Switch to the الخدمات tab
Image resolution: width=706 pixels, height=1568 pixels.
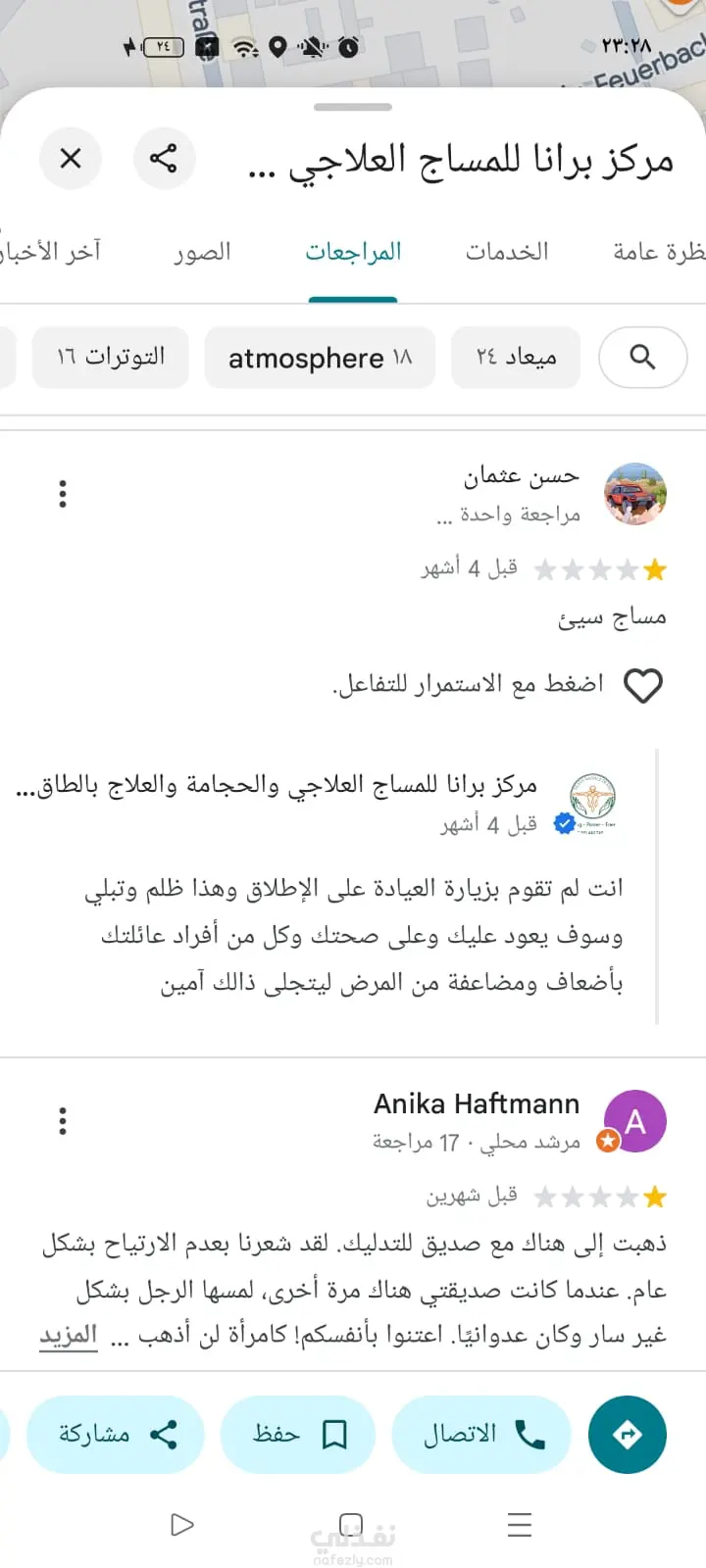pos(506,252)
